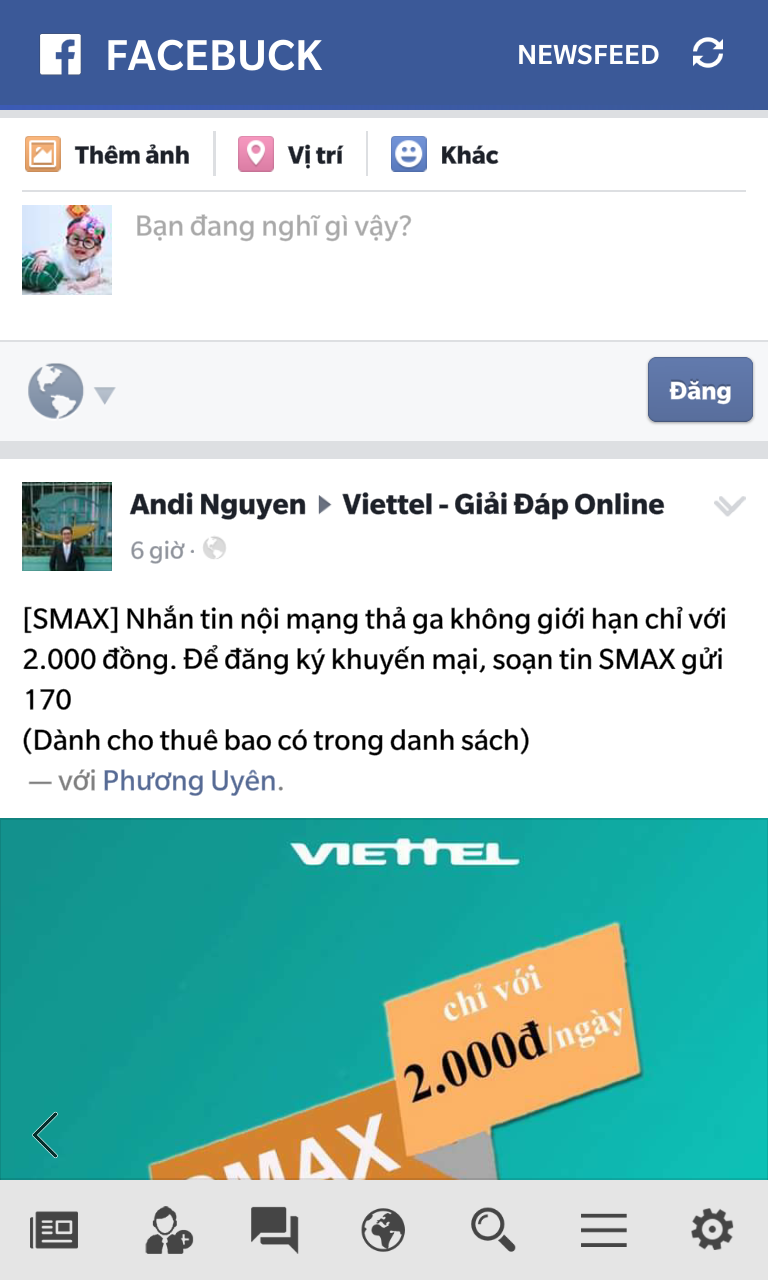The width and height of the screenshot is (768, 1280).
Task: Open search from the bottom bar
Action: 493,1230
